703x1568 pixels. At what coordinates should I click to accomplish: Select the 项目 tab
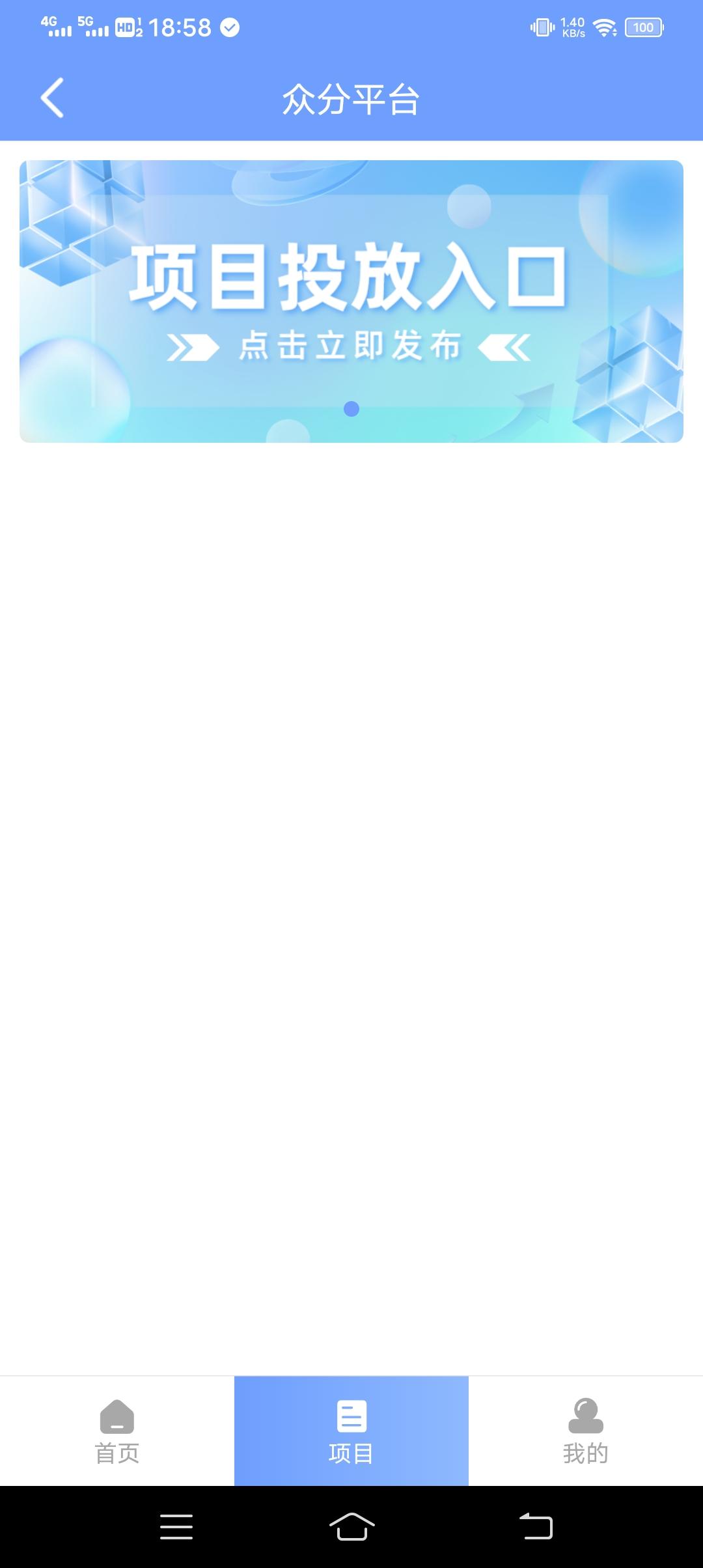click(351, 1431)
